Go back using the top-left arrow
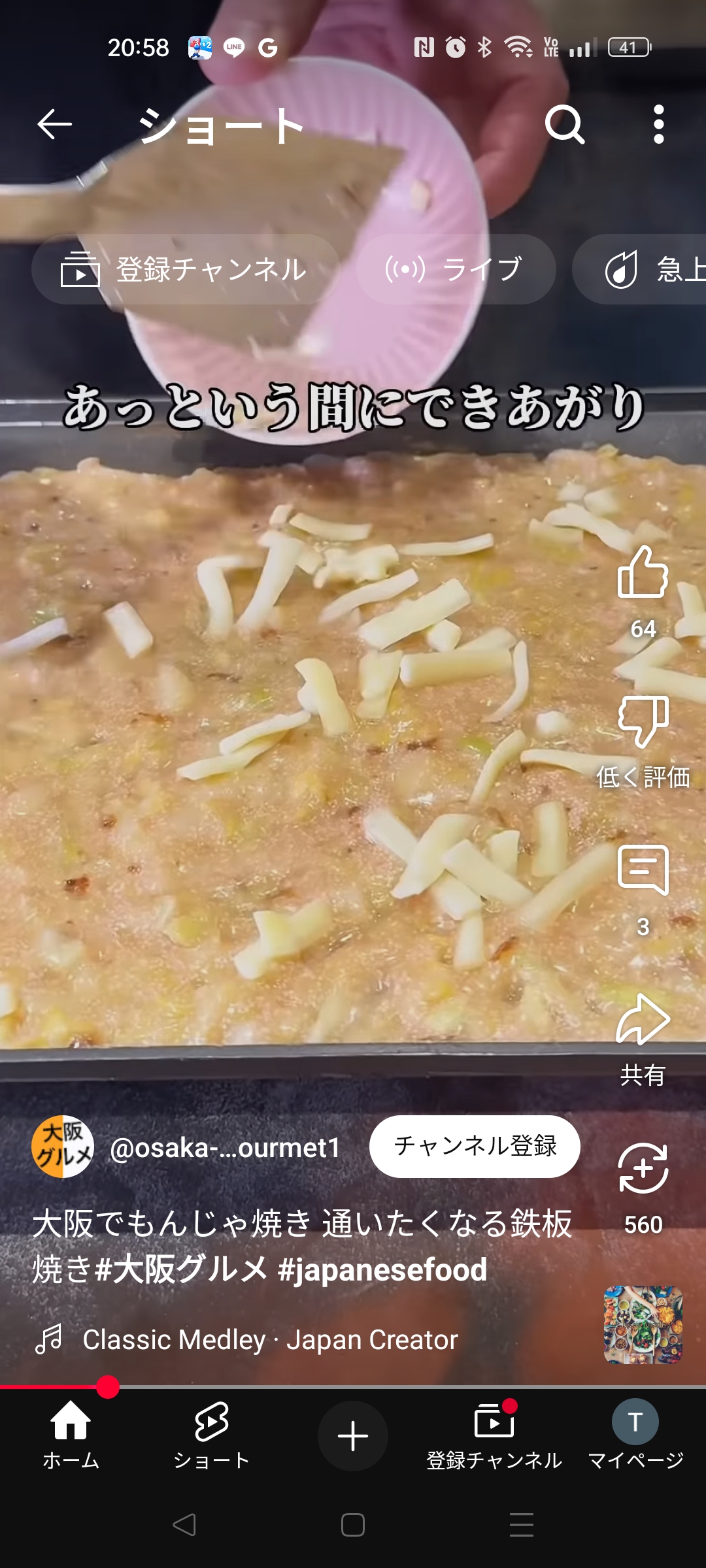 [x=54, y=124]
